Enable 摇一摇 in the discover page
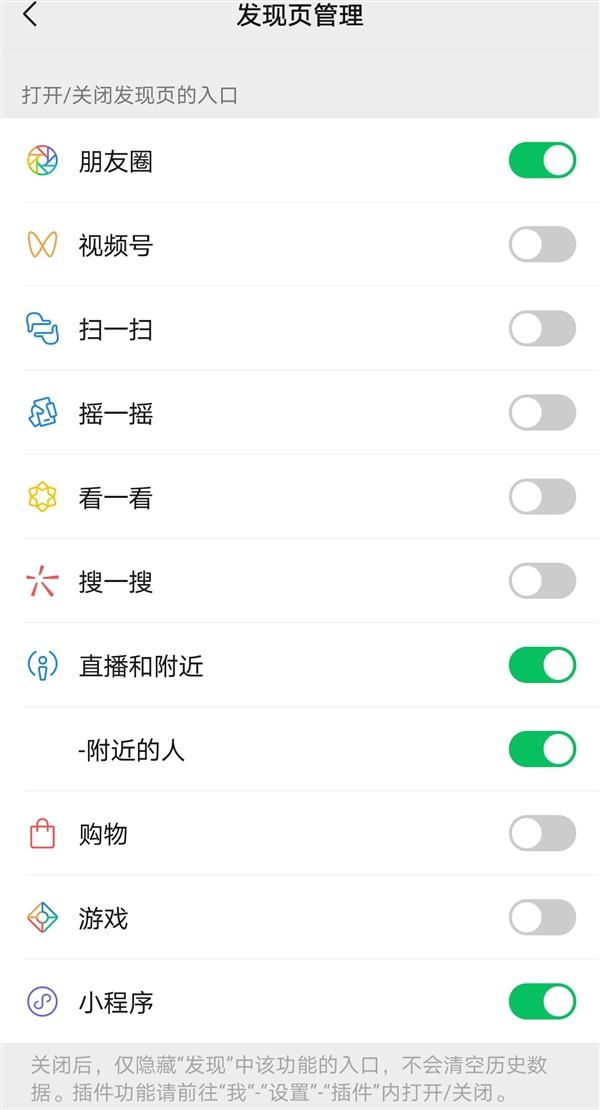 coord(542,412)
